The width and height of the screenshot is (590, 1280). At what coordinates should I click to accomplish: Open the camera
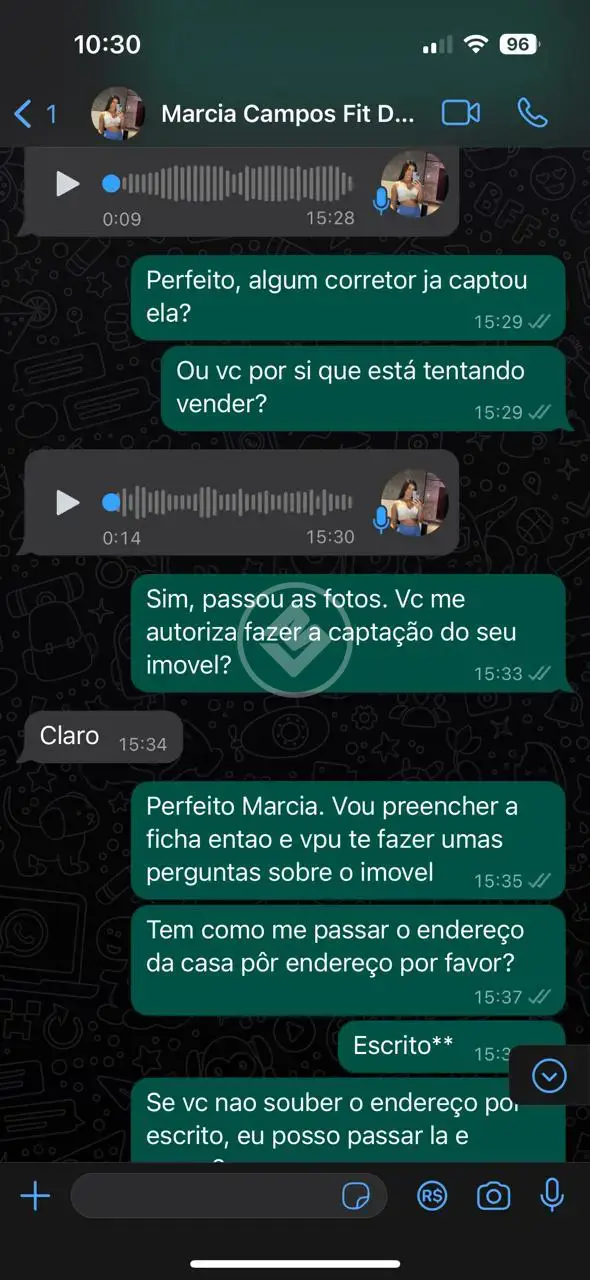[x=493, y=1196]
